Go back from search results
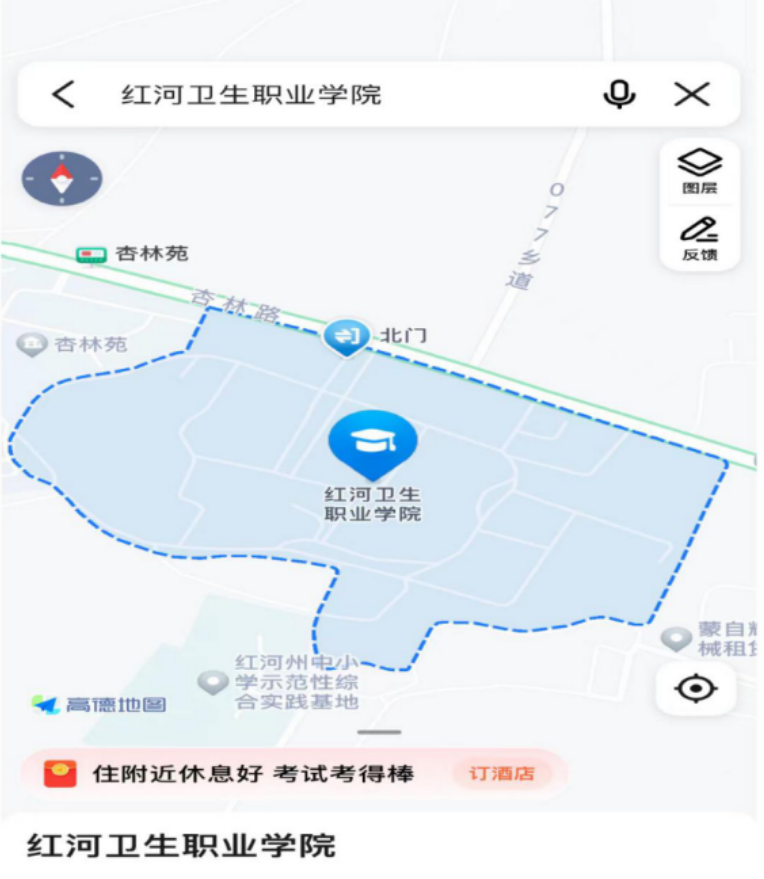764x879 pixels. 64,95
